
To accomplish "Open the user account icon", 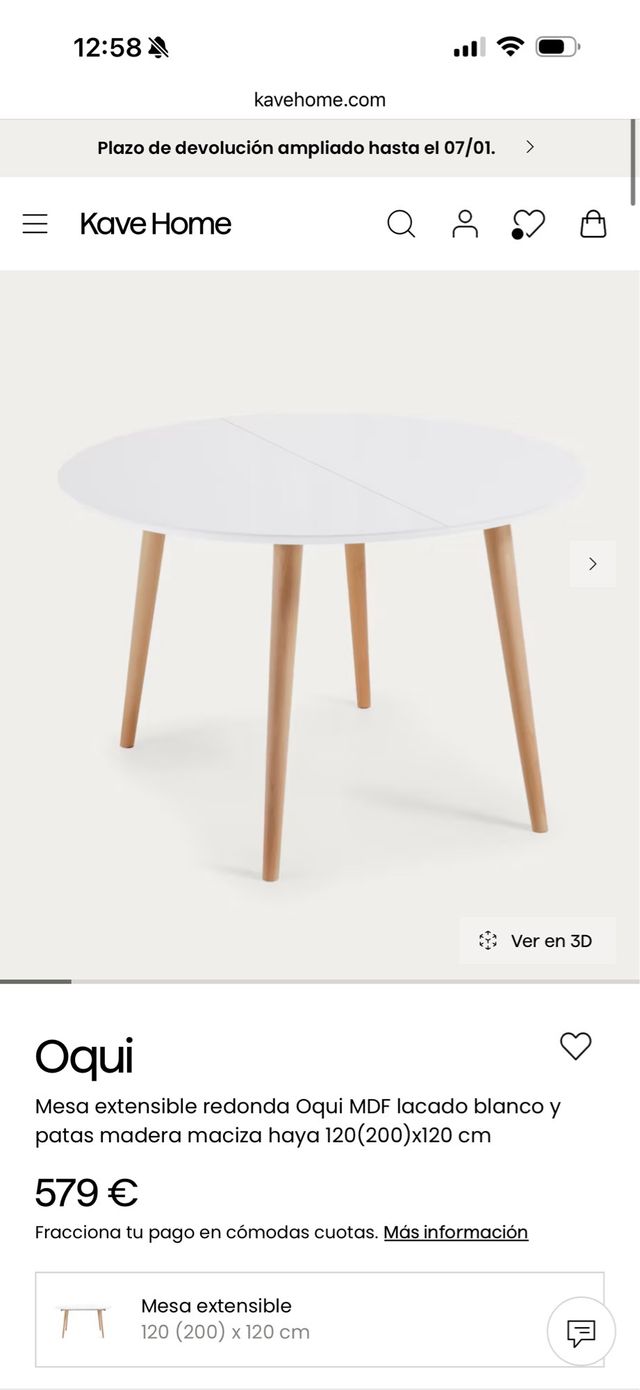I will [x=465, y=223].
